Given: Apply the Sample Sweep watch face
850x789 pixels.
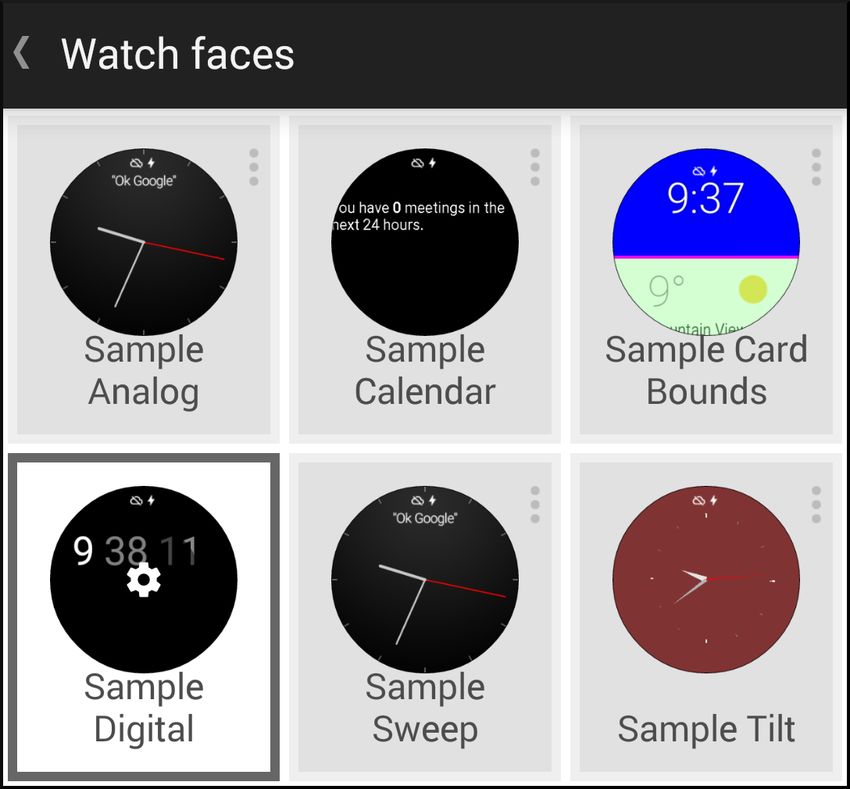Looking at the screenshot, I should tap(424, 580).
